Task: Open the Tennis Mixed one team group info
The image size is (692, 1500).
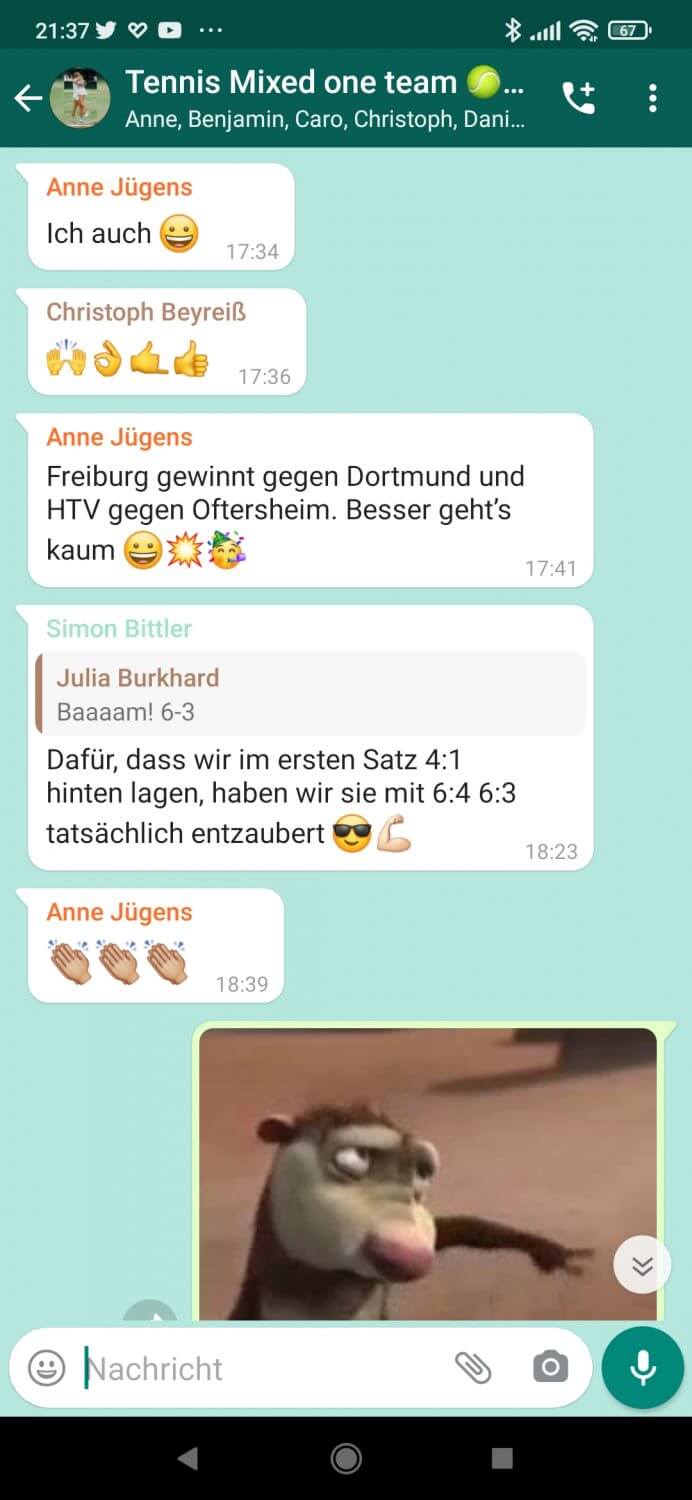Action: coord(324,98)
